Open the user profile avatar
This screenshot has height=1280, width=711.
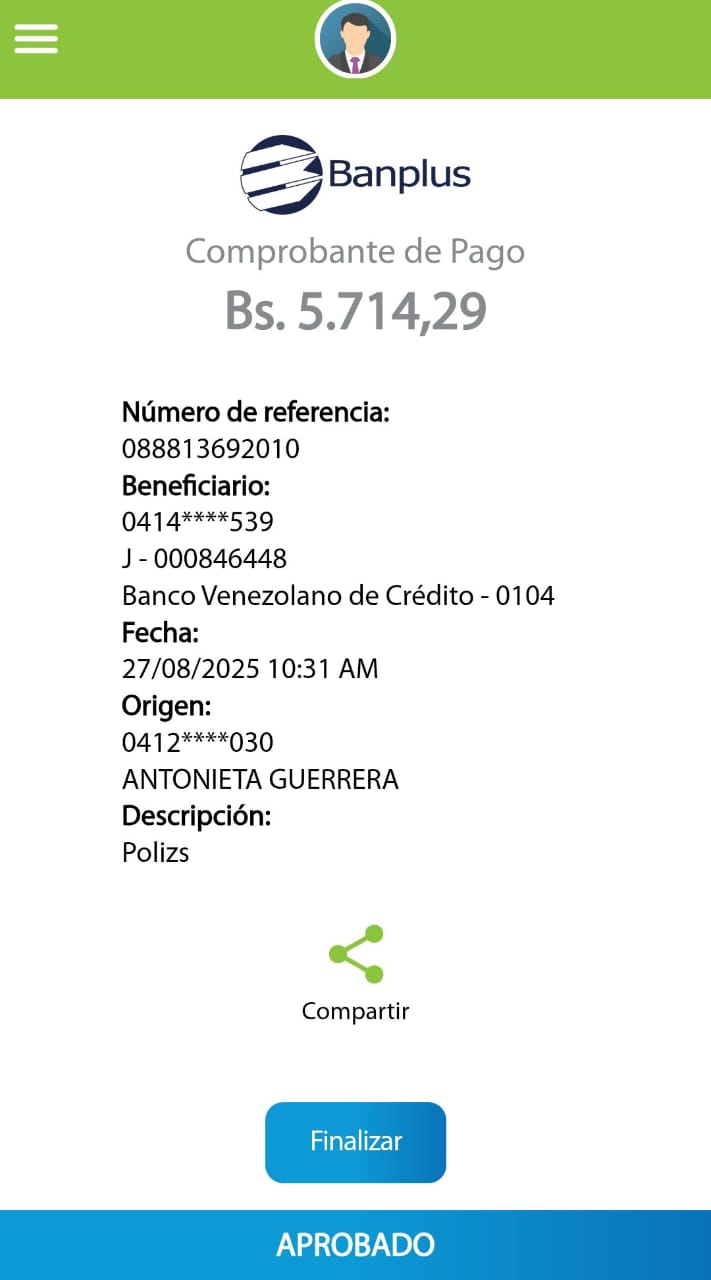coord(355,40)
